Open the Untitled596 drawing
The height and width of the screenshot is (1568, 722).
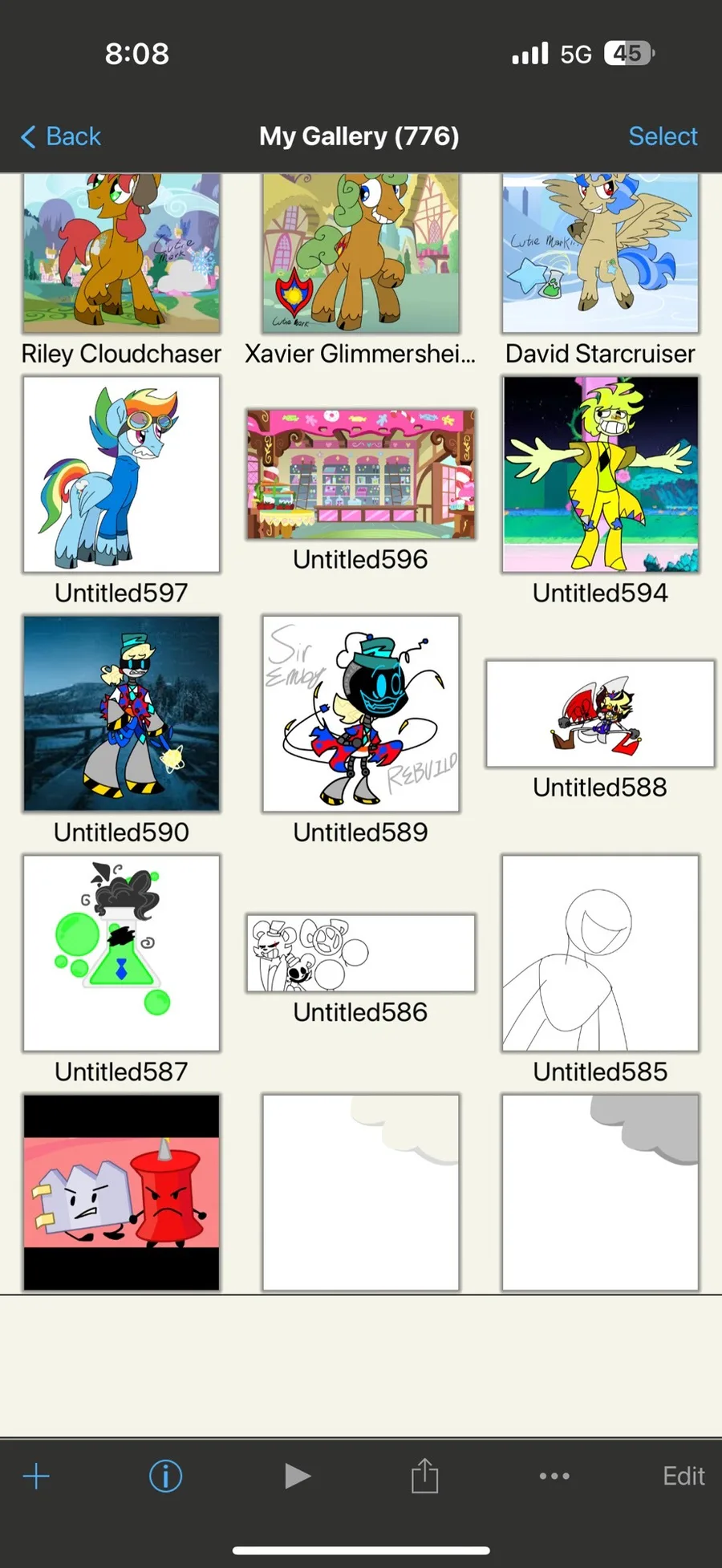[361, 474]
